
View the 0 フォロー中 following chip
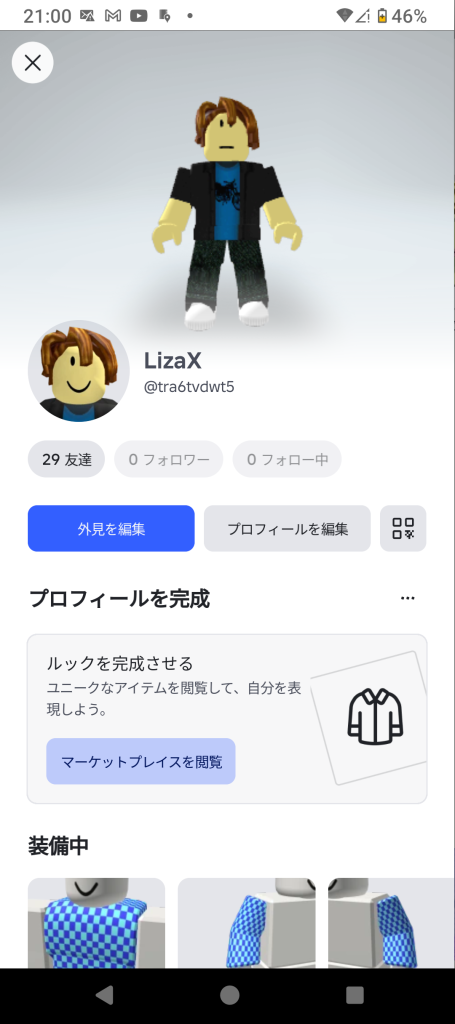(287, 459)
